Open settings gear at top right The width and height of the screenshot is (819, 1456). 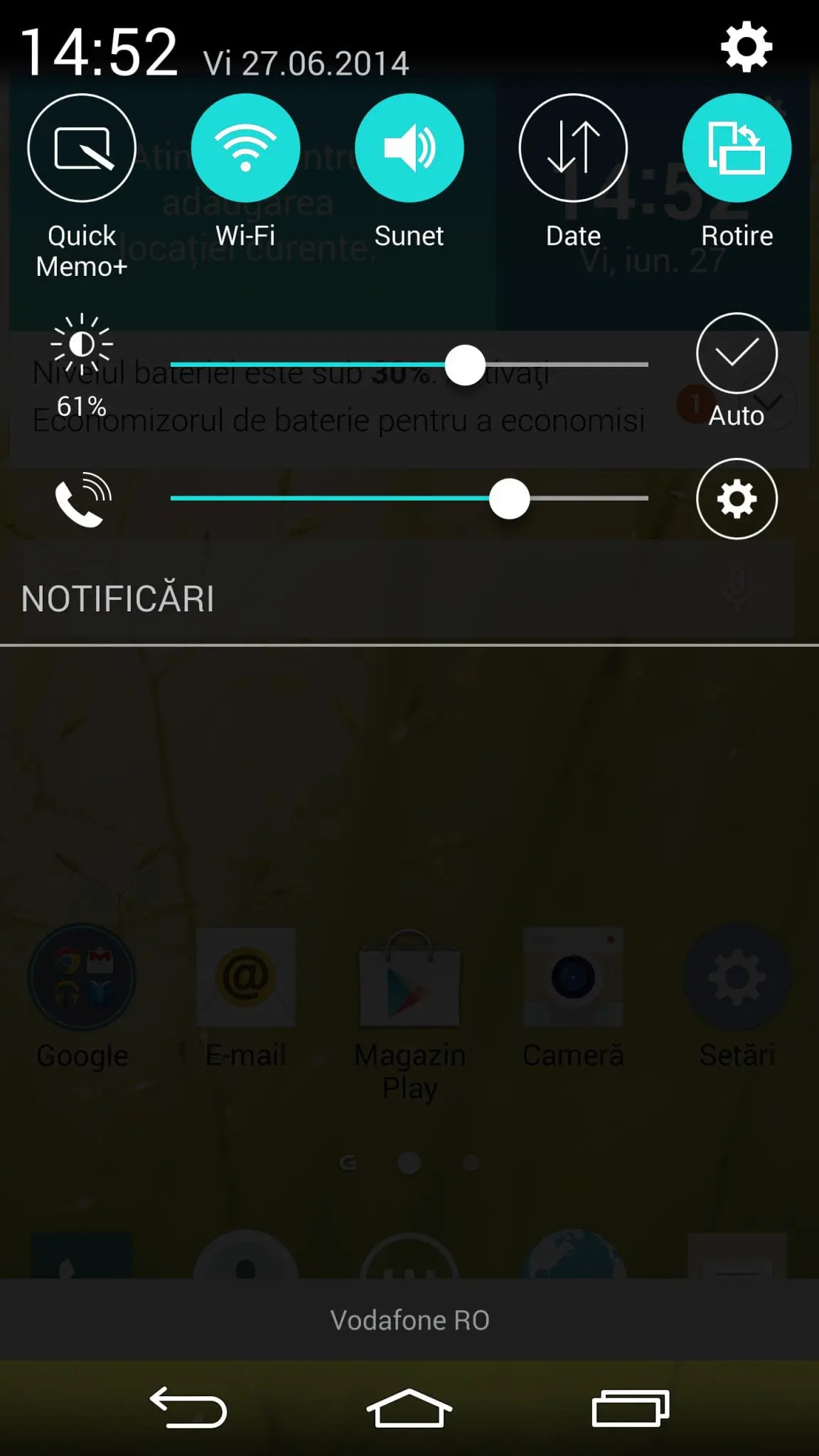[x=746, y=47]
